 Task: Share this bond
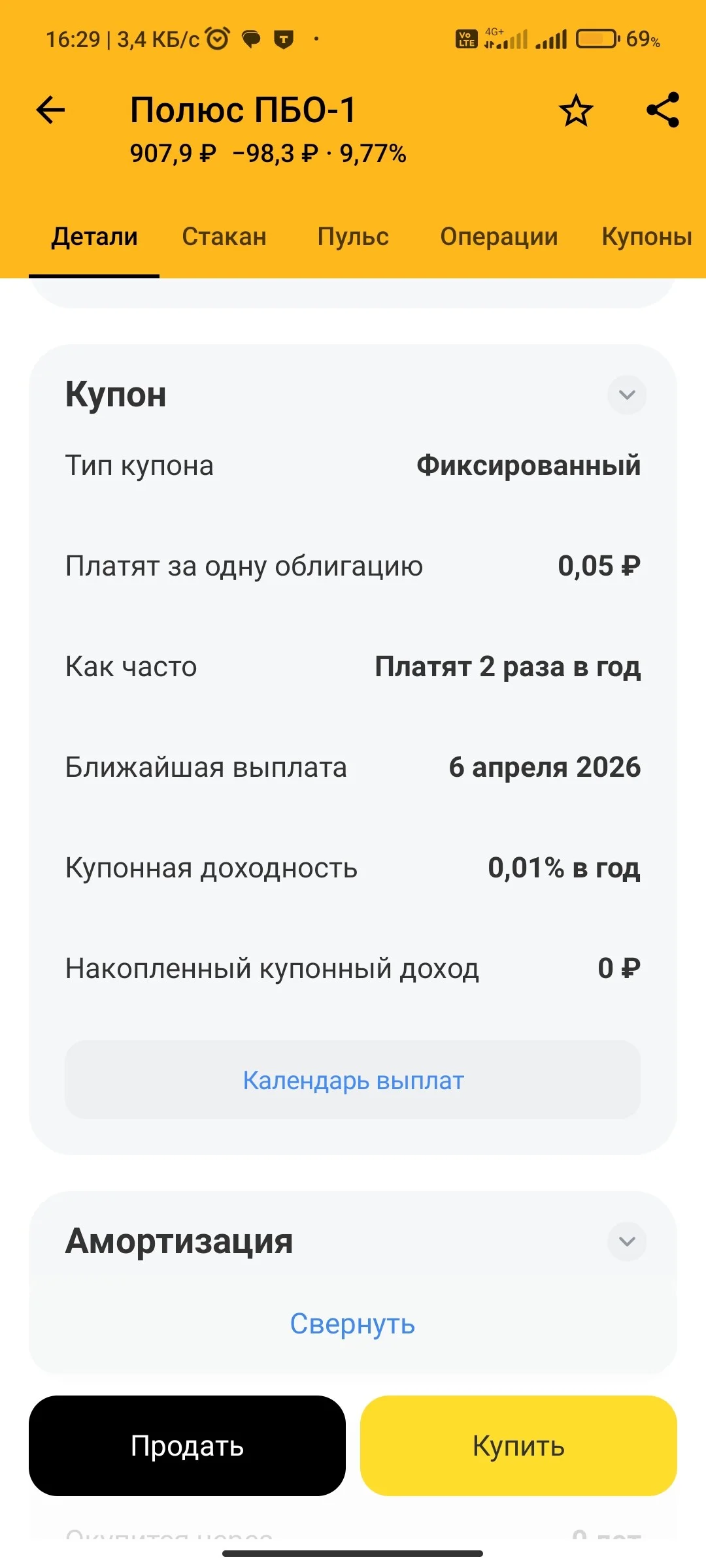point(663,110)
